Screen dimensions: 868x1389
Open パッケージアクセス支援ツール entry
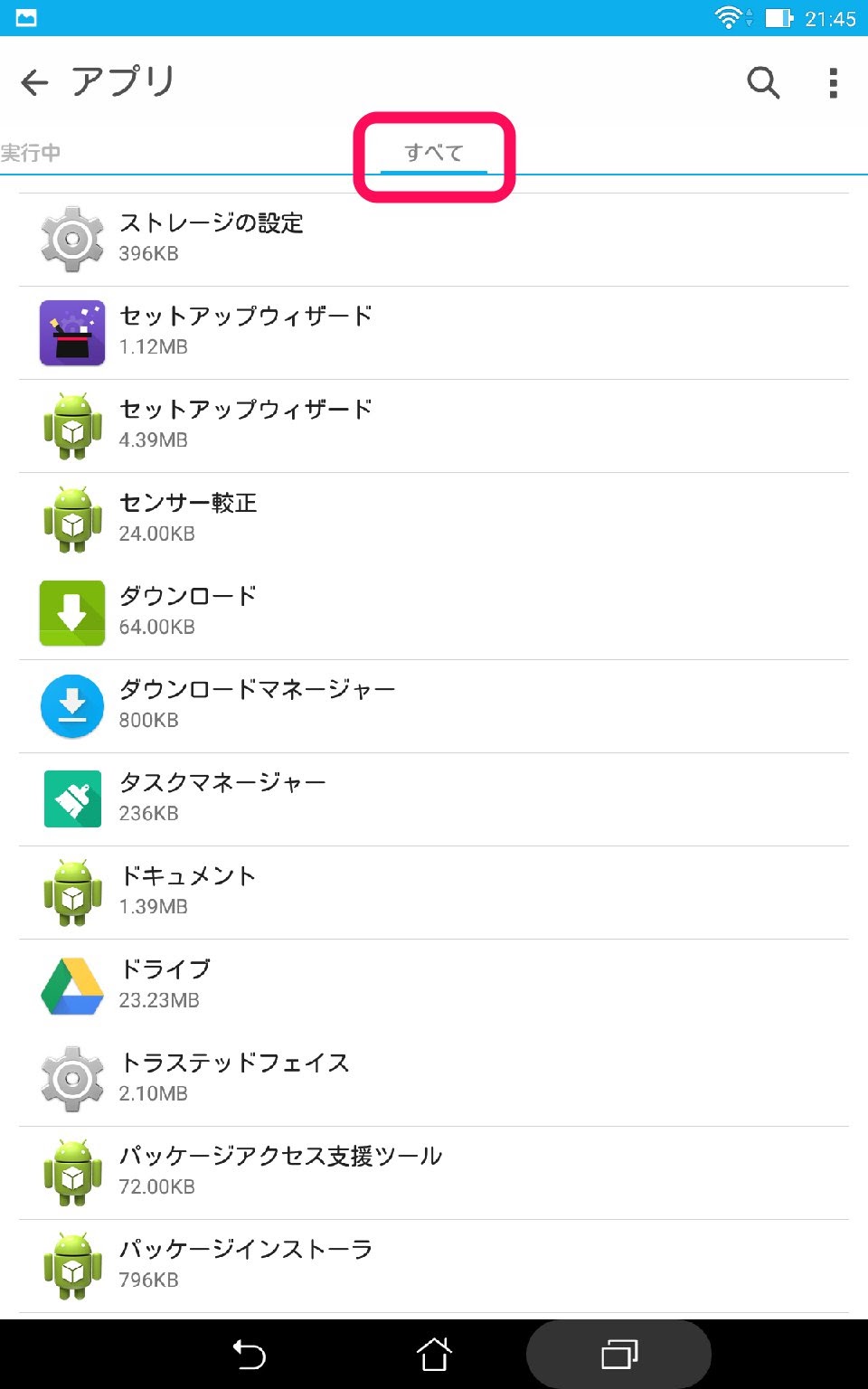coord(434,1170)
